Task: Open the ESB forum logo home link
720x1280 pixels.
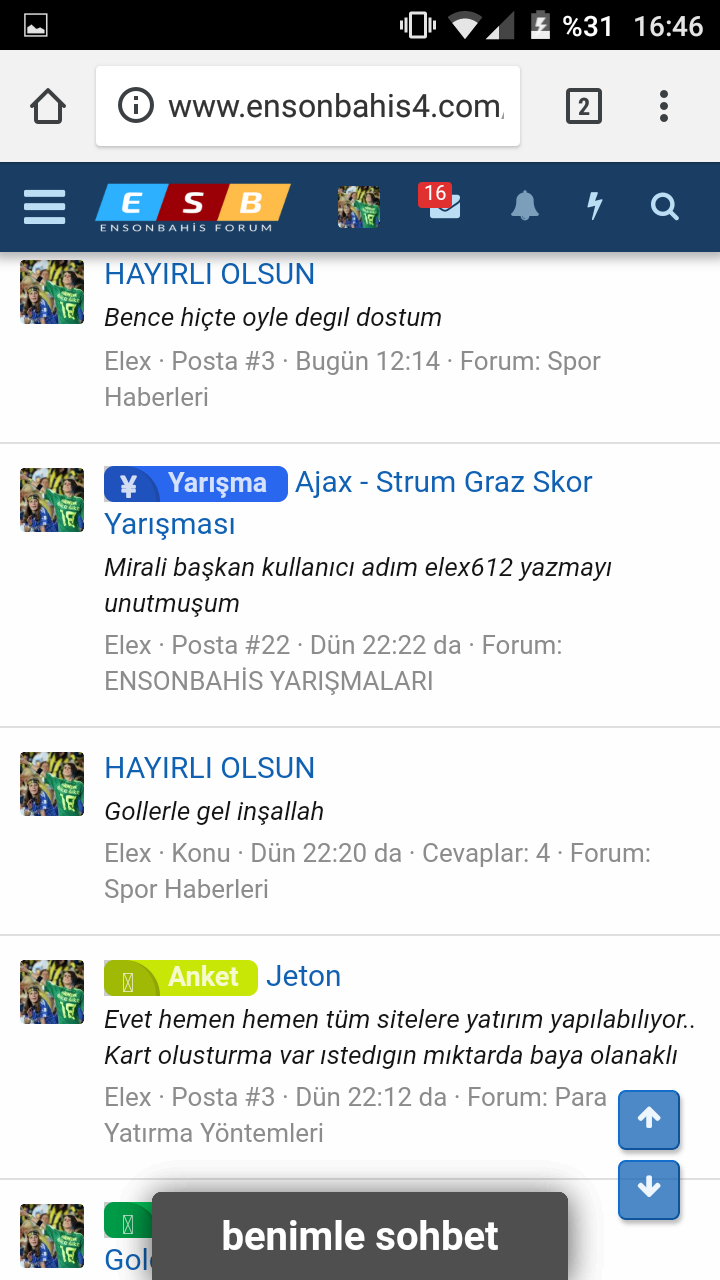Action: click(x=193, y=207)
